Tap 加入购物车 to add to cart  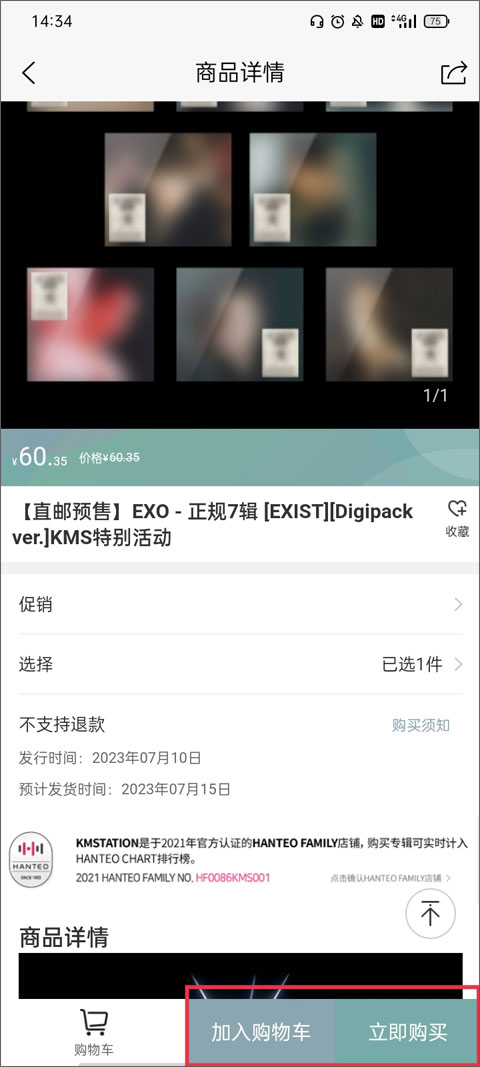pyautogui.click(x=261, y=1032)
